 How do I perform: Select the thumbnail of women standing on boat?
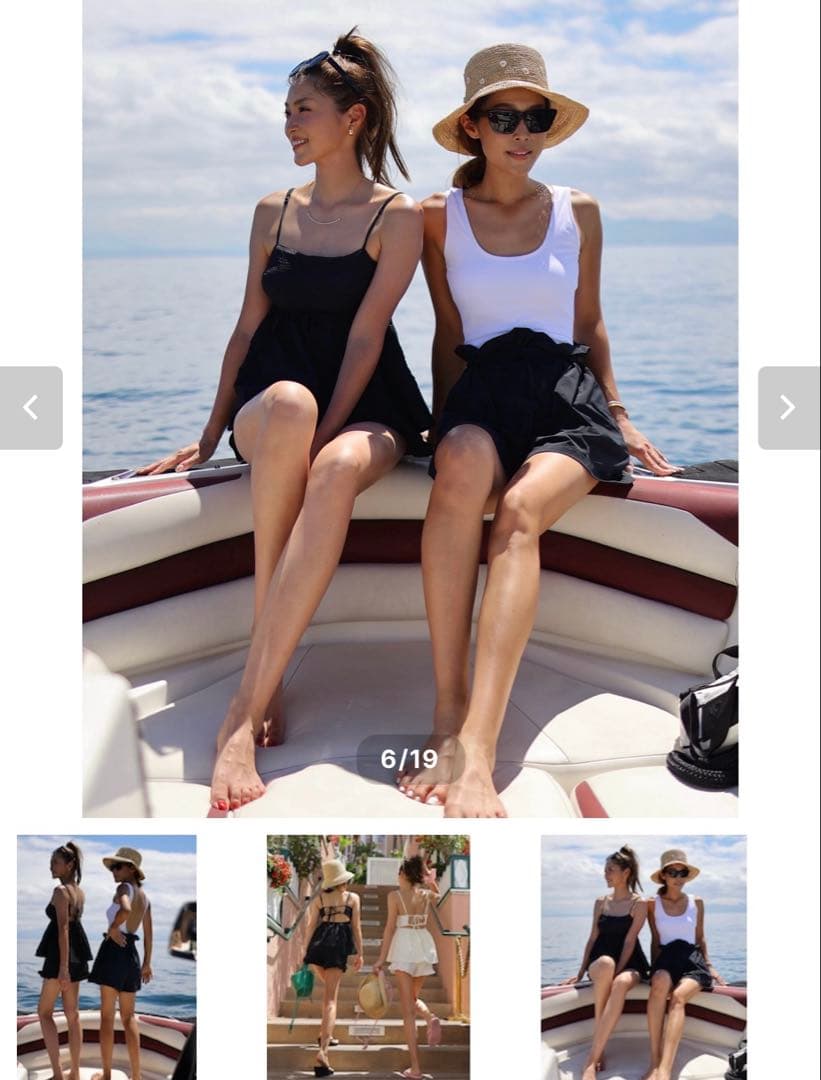[107, 956]
